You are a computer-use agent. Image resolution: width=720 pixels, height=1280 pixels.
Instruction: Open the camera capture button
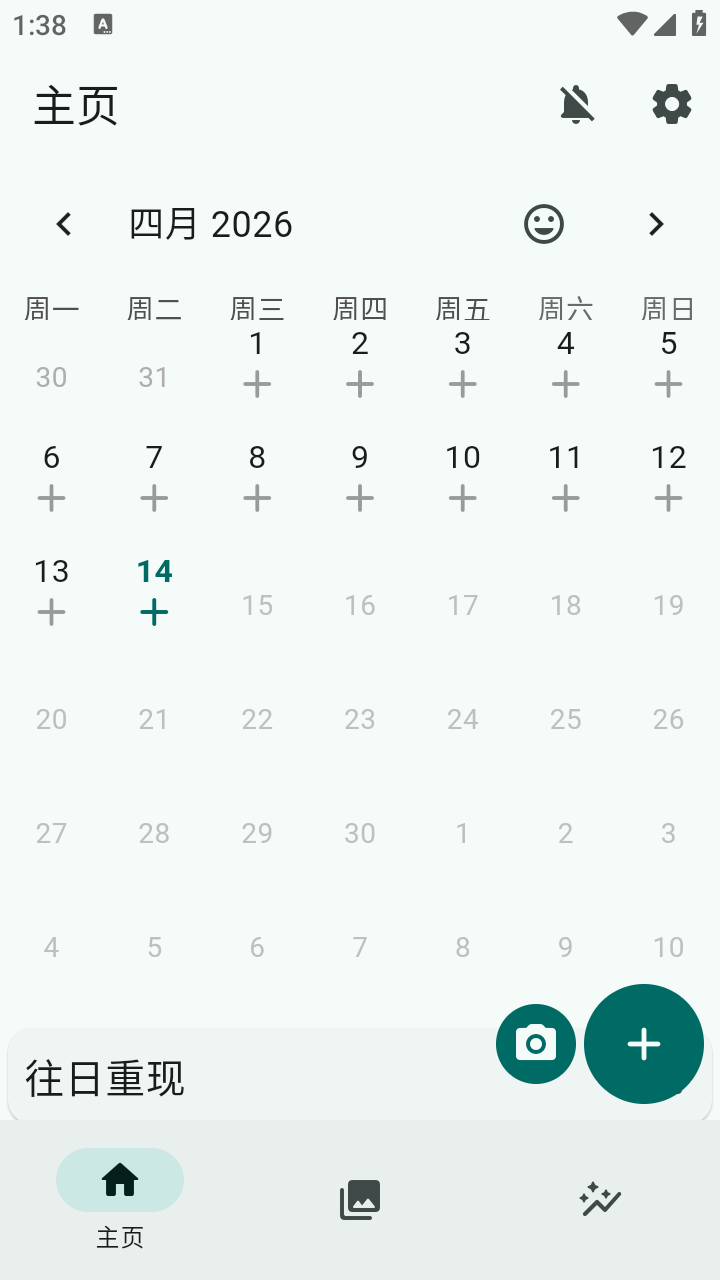pyautogui.click(x=536, y=1043)
